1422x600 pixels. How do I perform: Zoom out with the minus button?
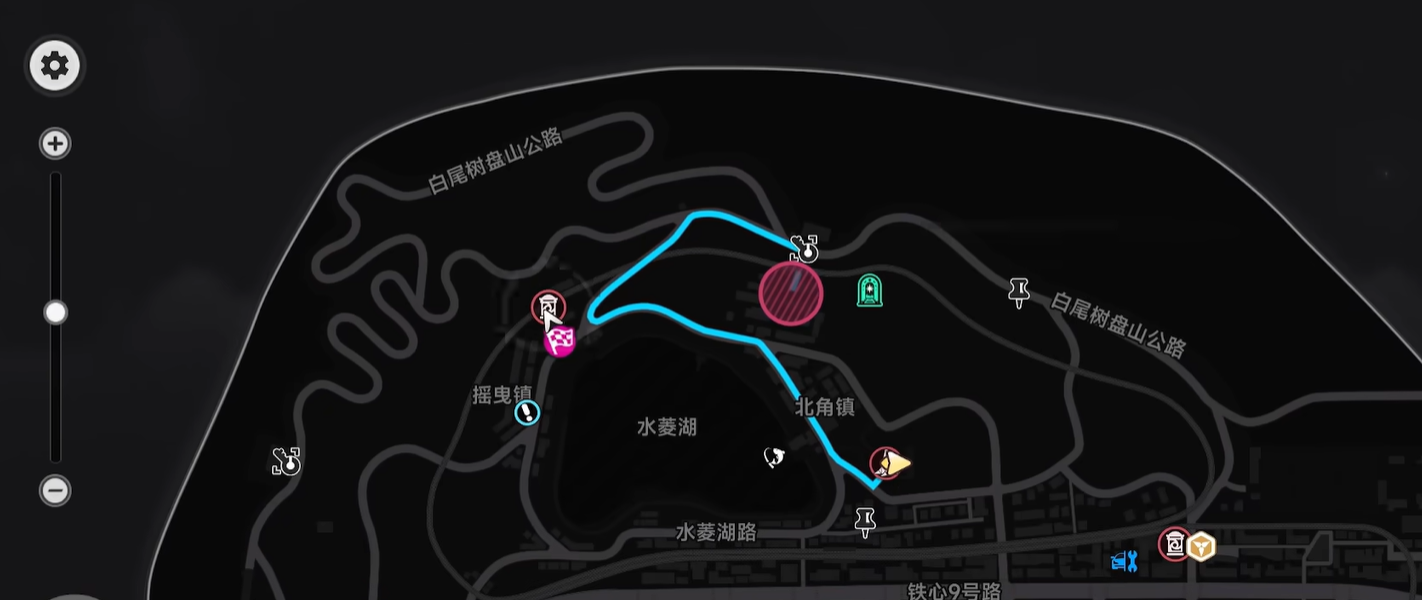coord(55,490)
